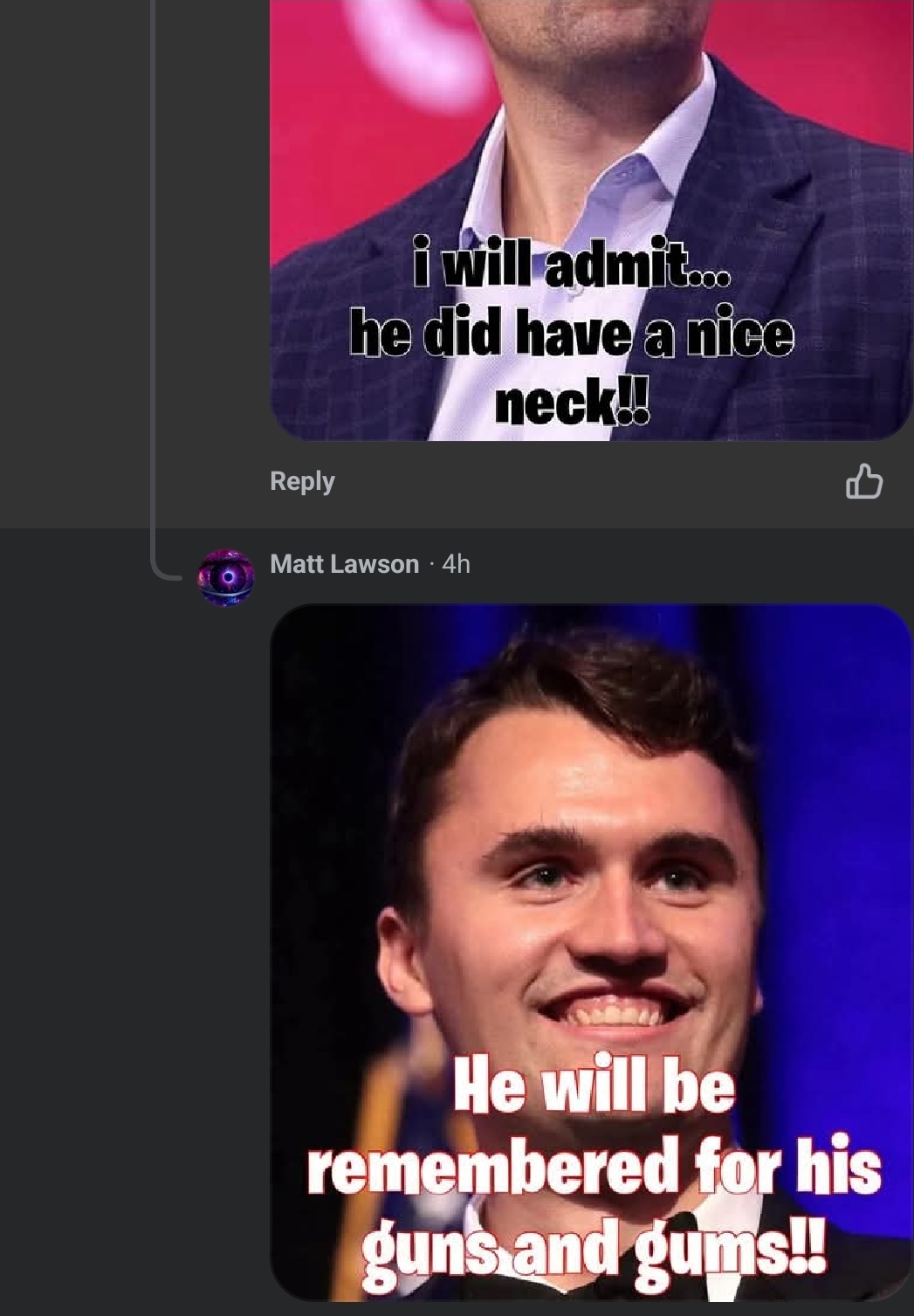This screenshot has width=914, height=1316.
Task: Like the comment with the neck meme
Action: 863,481
